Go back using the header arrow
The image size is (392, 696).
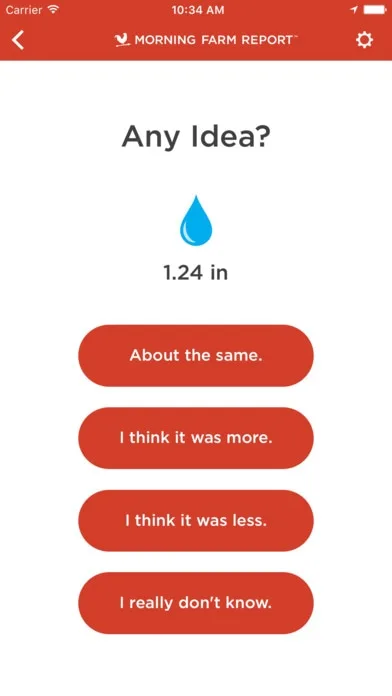[18, 40]
